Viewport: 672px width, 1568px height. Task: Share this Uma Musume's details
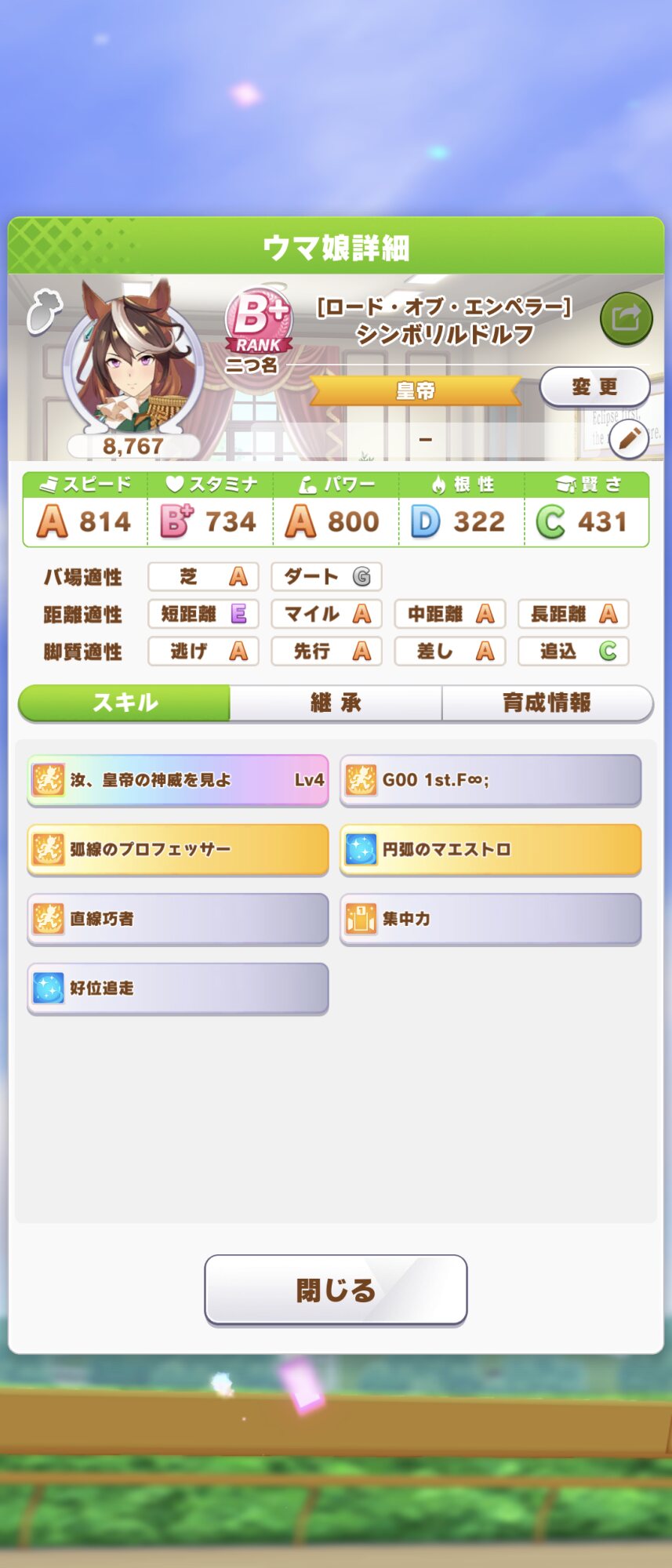click(x=626, y=318)
